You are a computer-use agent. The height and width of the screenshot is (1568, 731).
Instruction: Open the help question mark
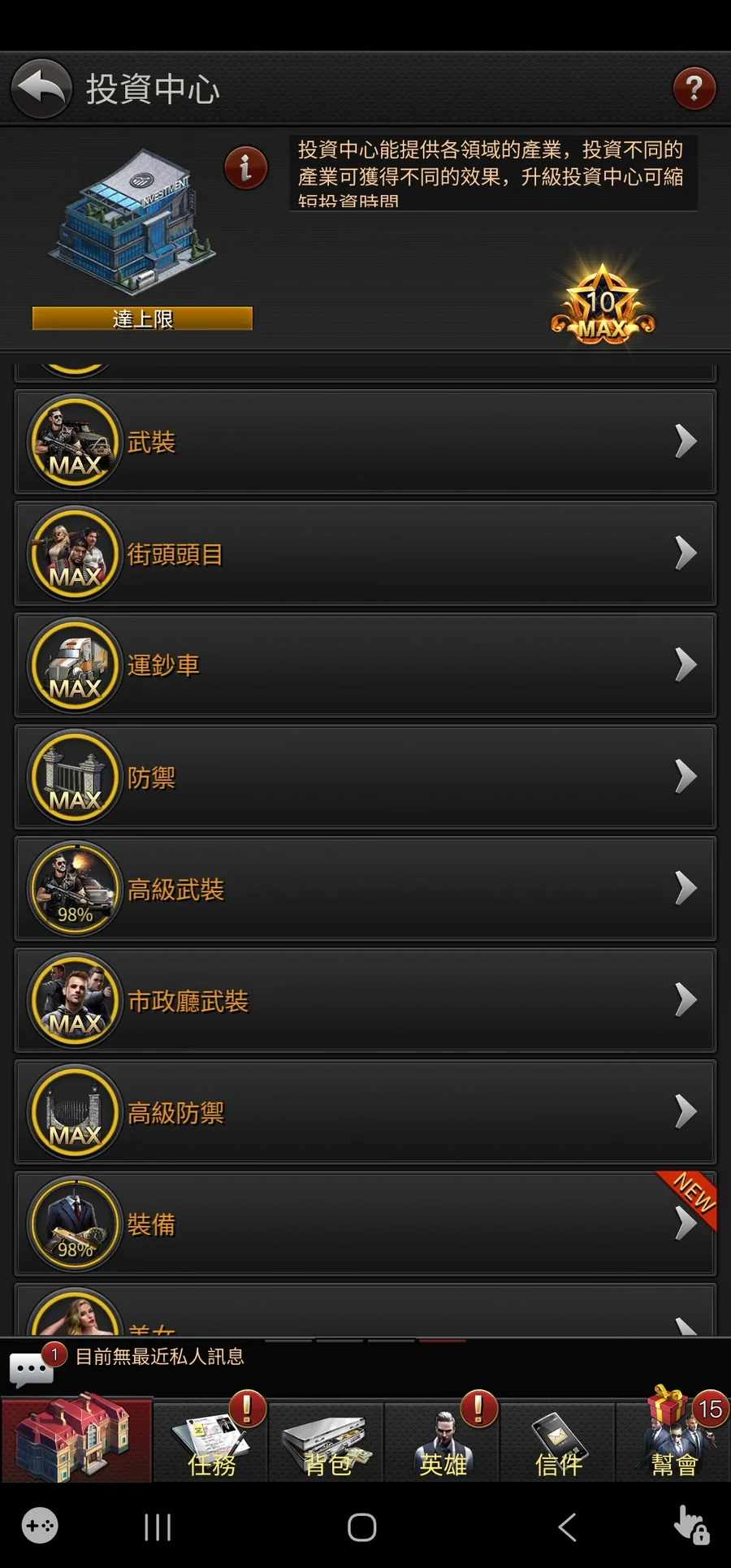point(694,89)
